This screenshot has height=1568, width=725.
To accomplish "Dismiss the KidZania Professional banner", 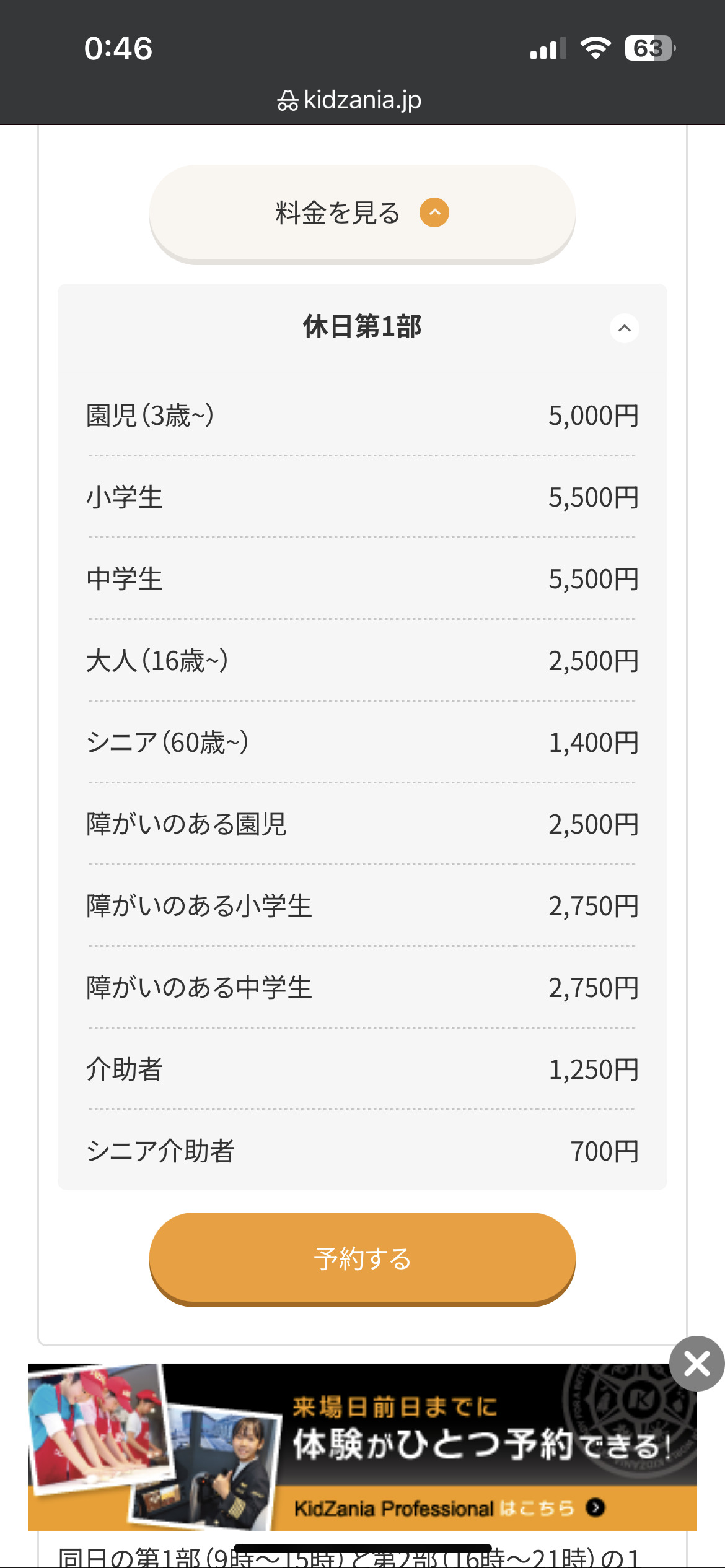I will click(696, 1364).
